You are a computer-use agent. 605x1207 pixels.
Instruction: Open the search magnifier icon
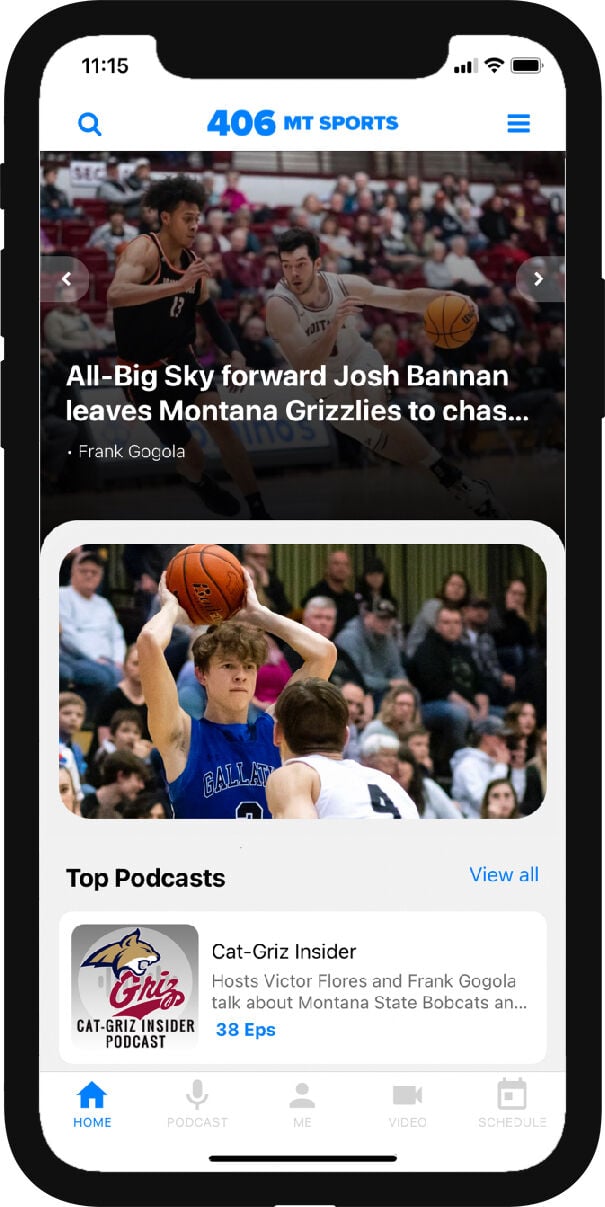click(90, 124)
